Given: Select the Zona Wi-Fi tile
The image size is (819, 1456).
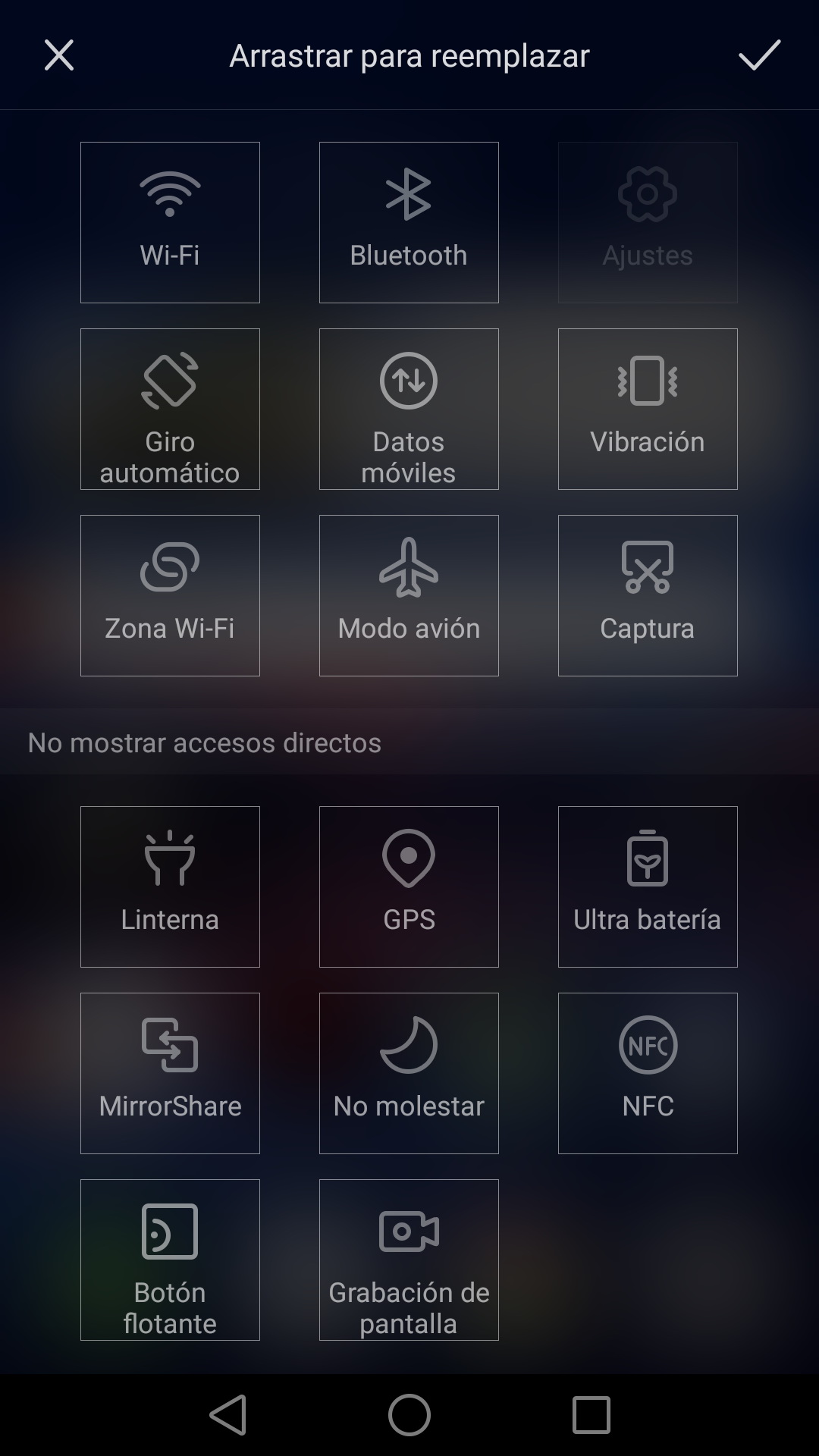Looking at the screenshot, I should 170,595.
